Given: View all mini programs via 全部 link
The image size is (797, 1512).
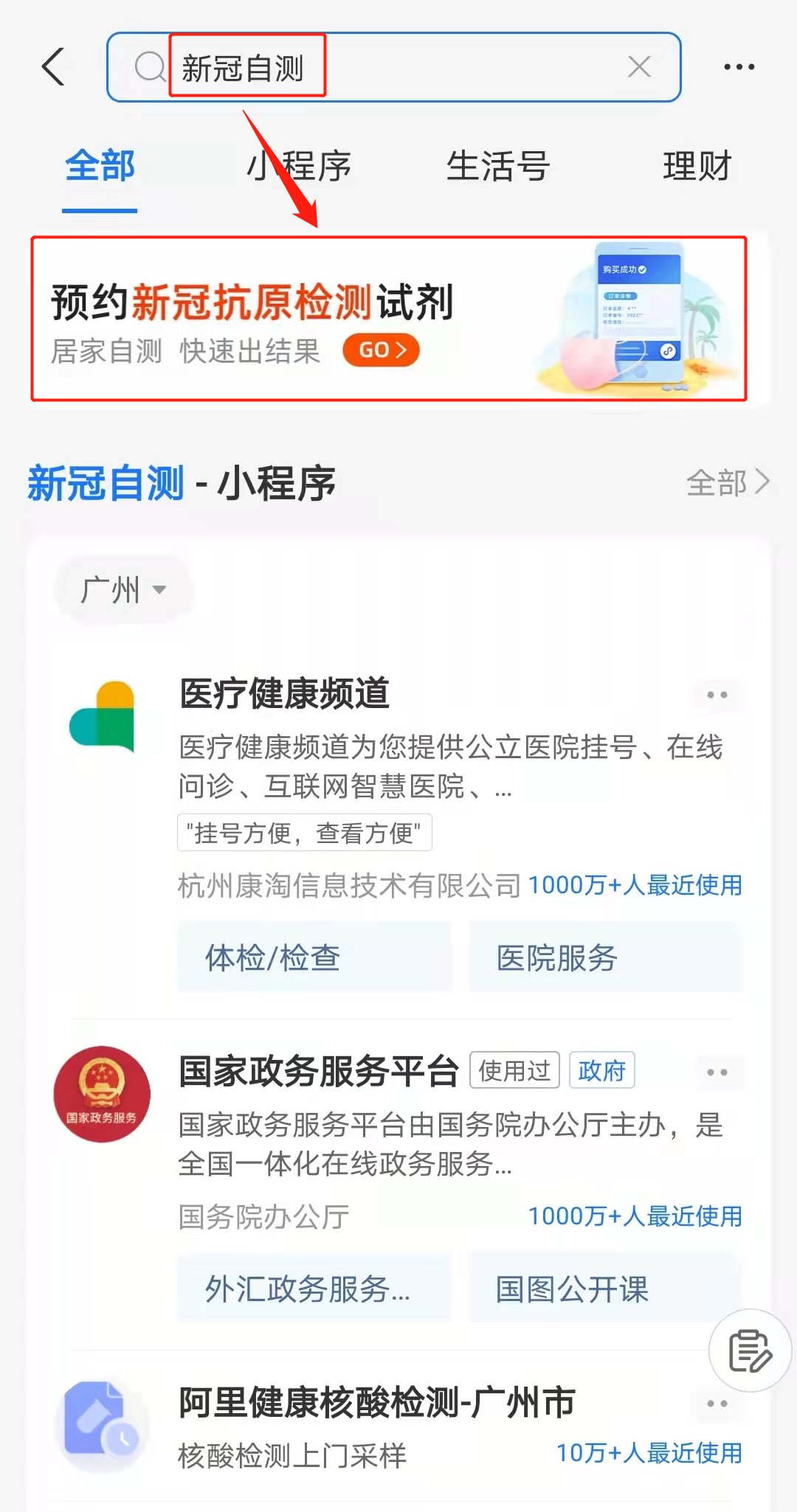Looking at the screenshot, I should pyautogui.click(x=727, y=483).
